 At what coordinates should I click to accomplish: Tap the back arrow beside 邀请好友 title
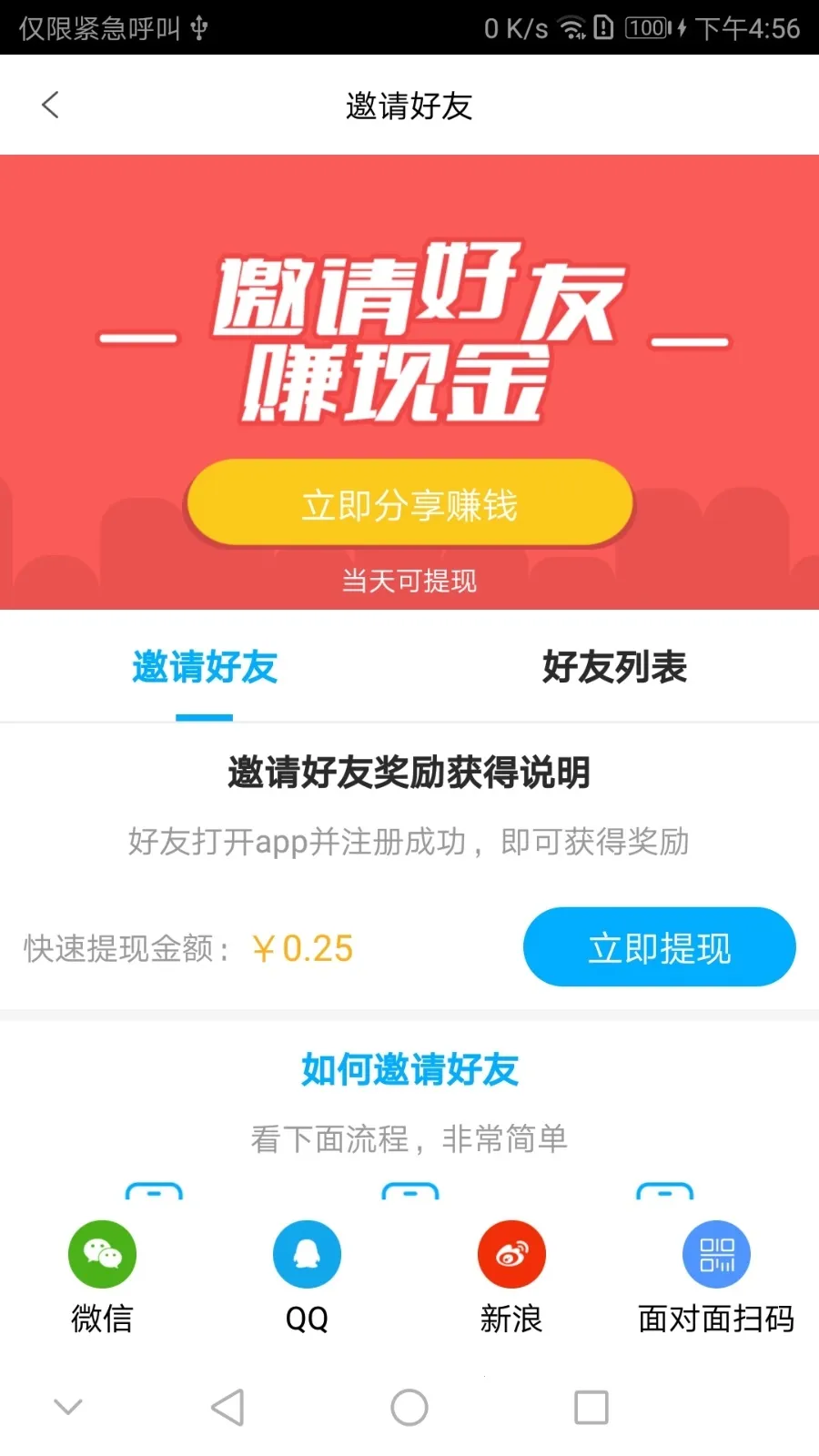pos(50,105)
